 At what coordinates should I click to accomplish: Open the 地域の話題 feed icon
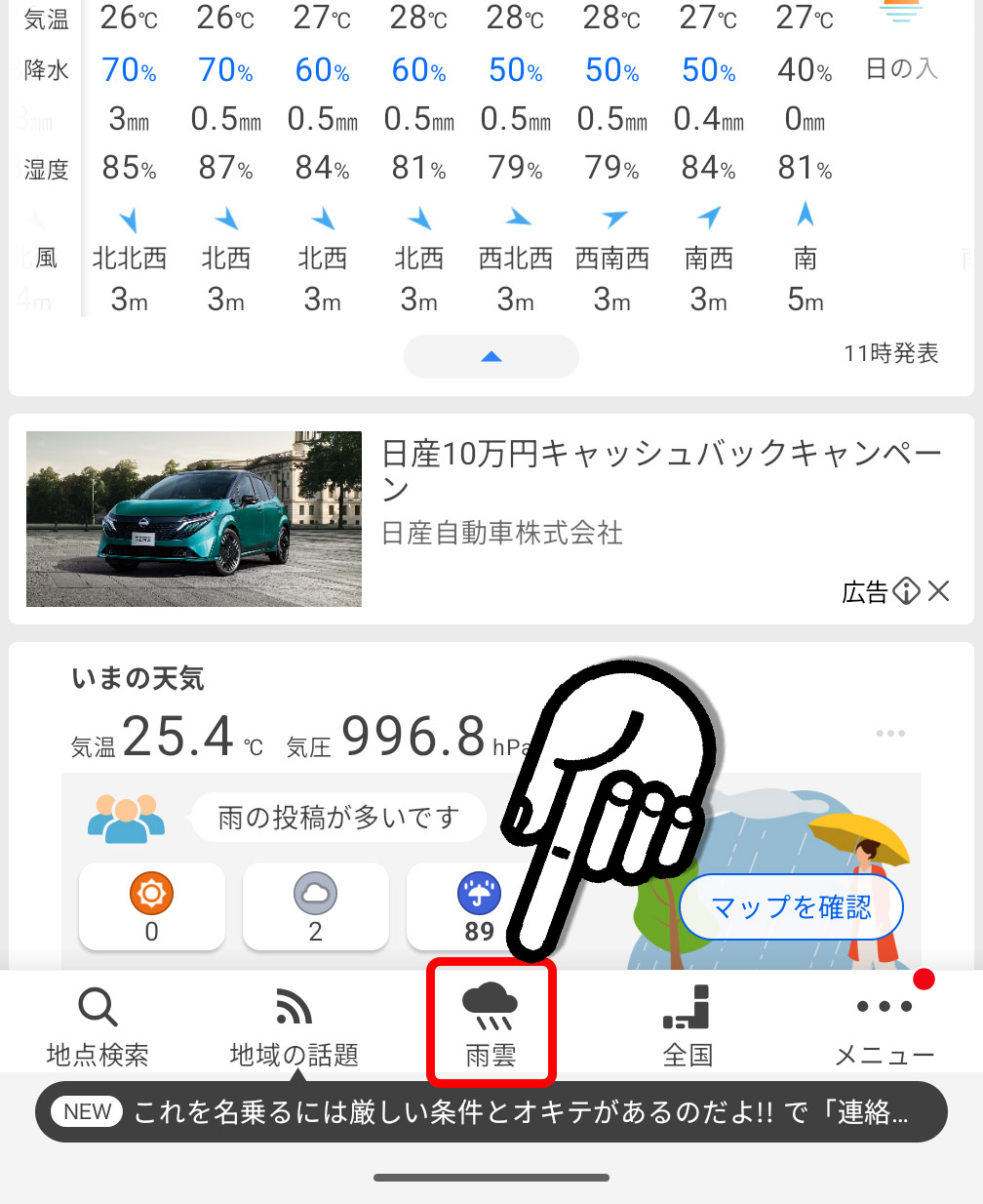294,1008
